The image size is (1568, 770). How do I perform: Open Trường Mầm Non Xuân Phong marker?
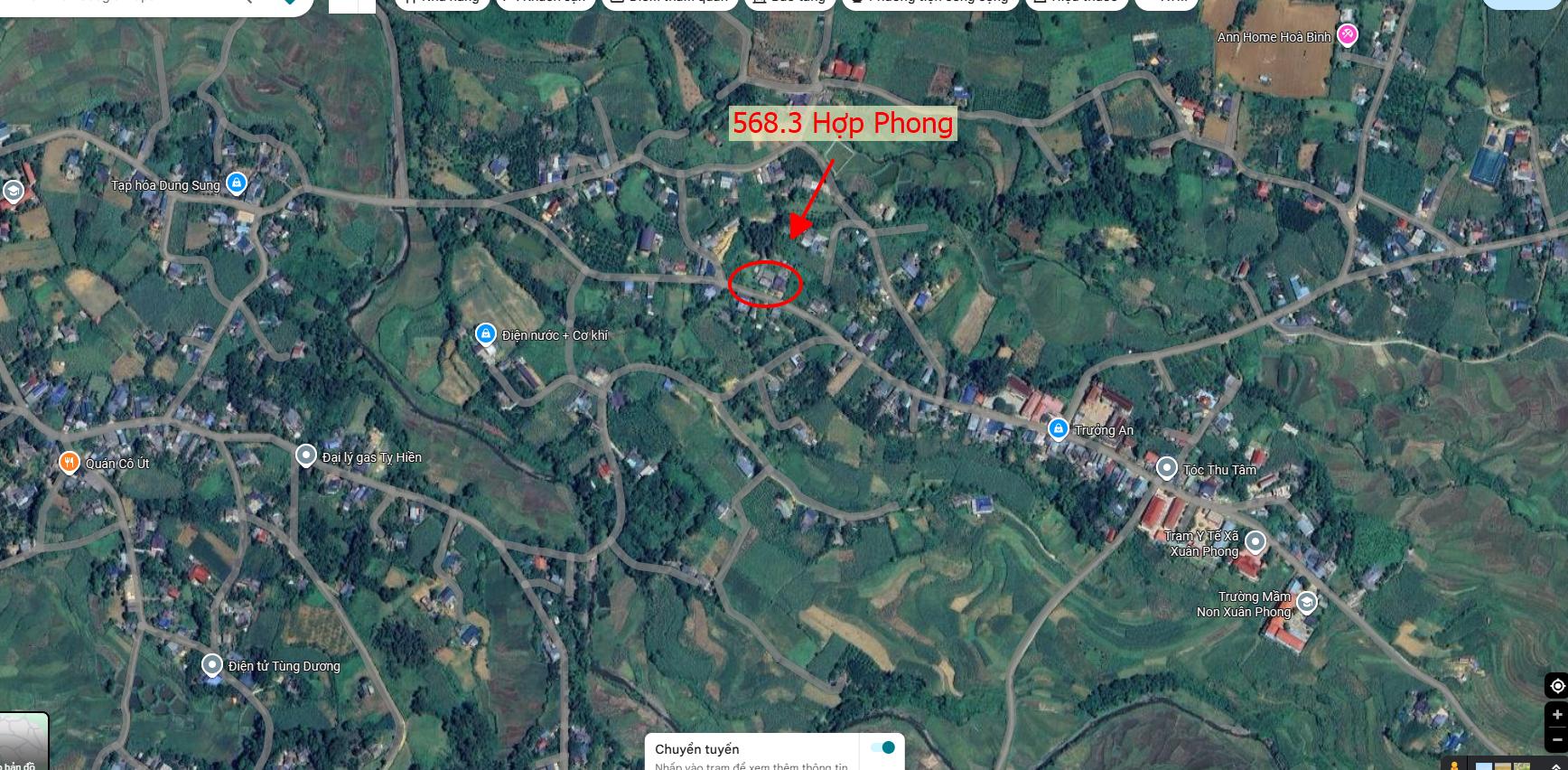(x=1306, y=602)
